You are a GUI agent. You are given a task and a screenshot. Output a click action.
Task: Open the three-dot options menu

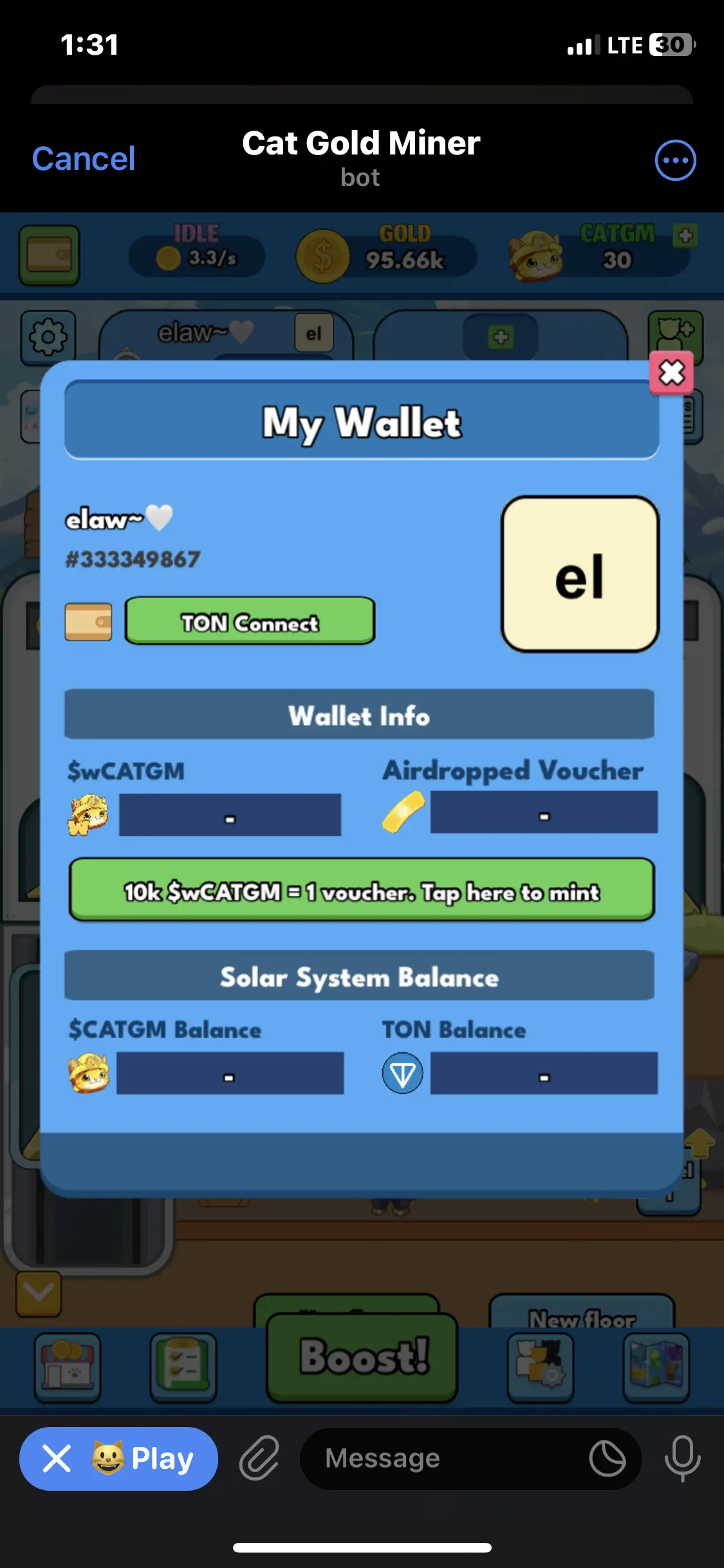[675, 160]
